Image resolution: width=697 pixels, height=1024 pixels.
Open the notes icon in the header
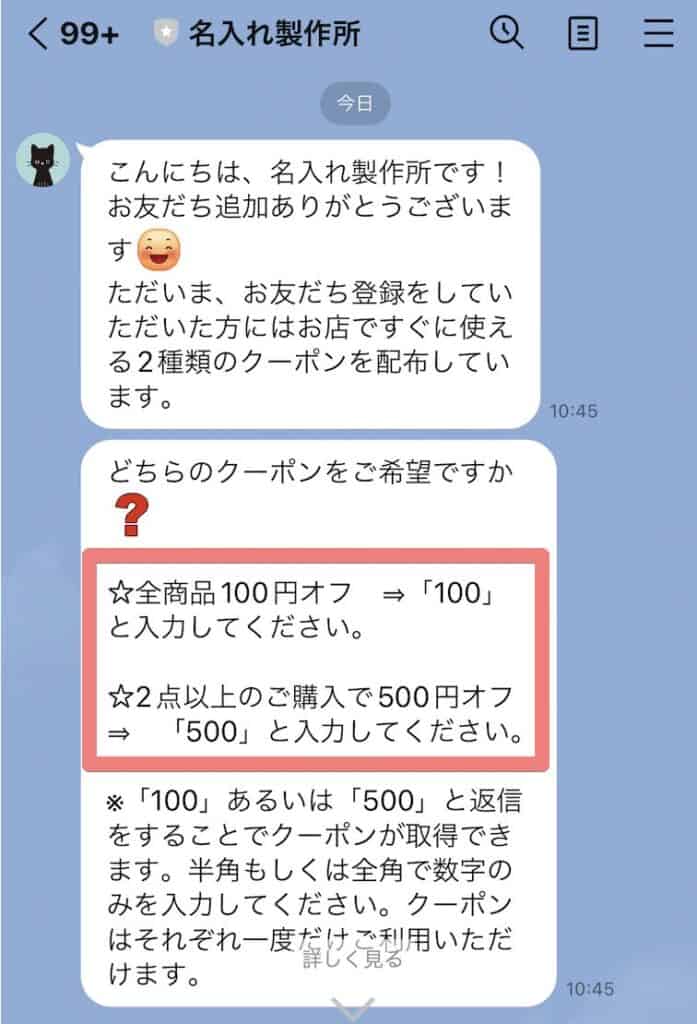(x=583, y=35)
